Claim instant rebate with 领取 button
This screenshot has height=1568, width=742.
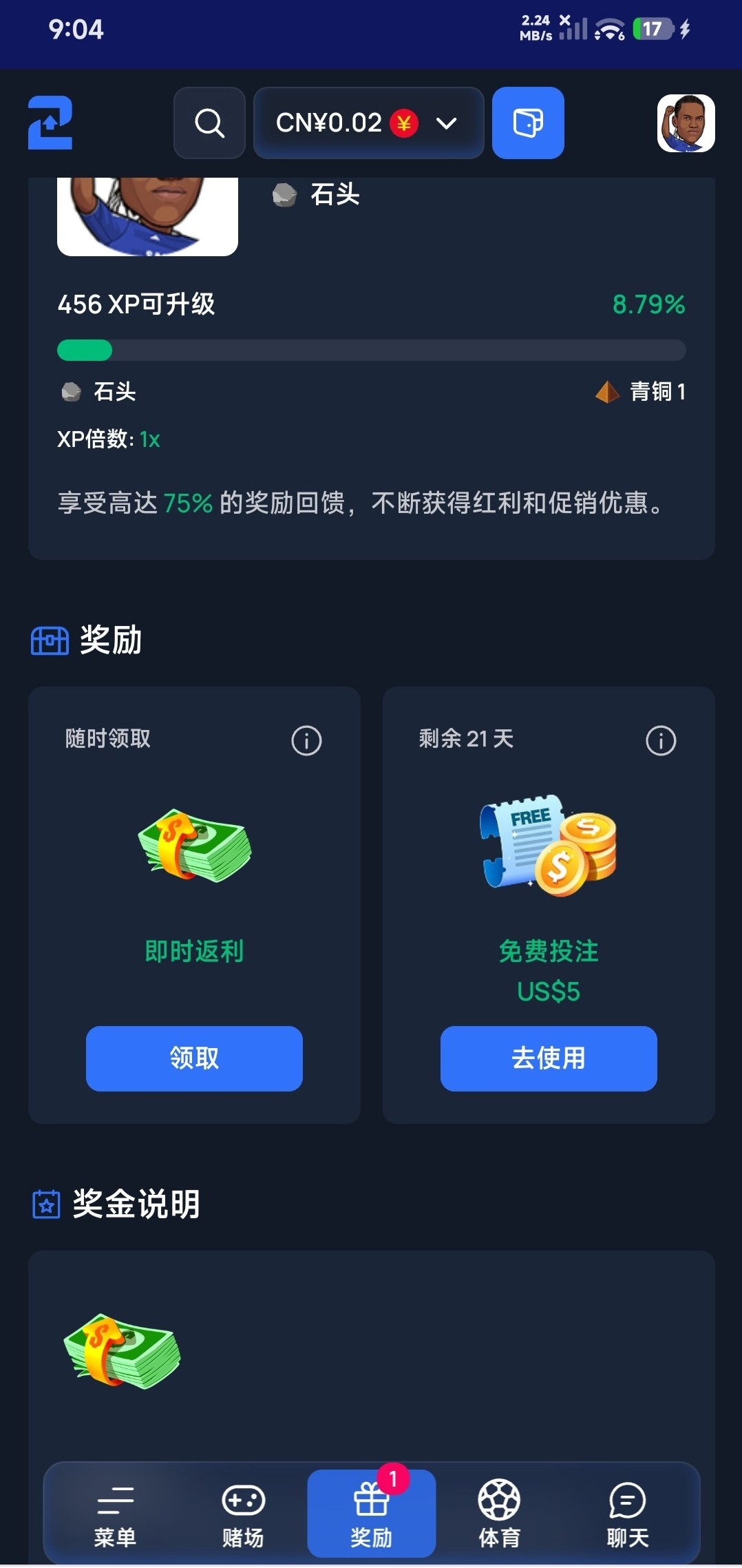pos(194,1058)
